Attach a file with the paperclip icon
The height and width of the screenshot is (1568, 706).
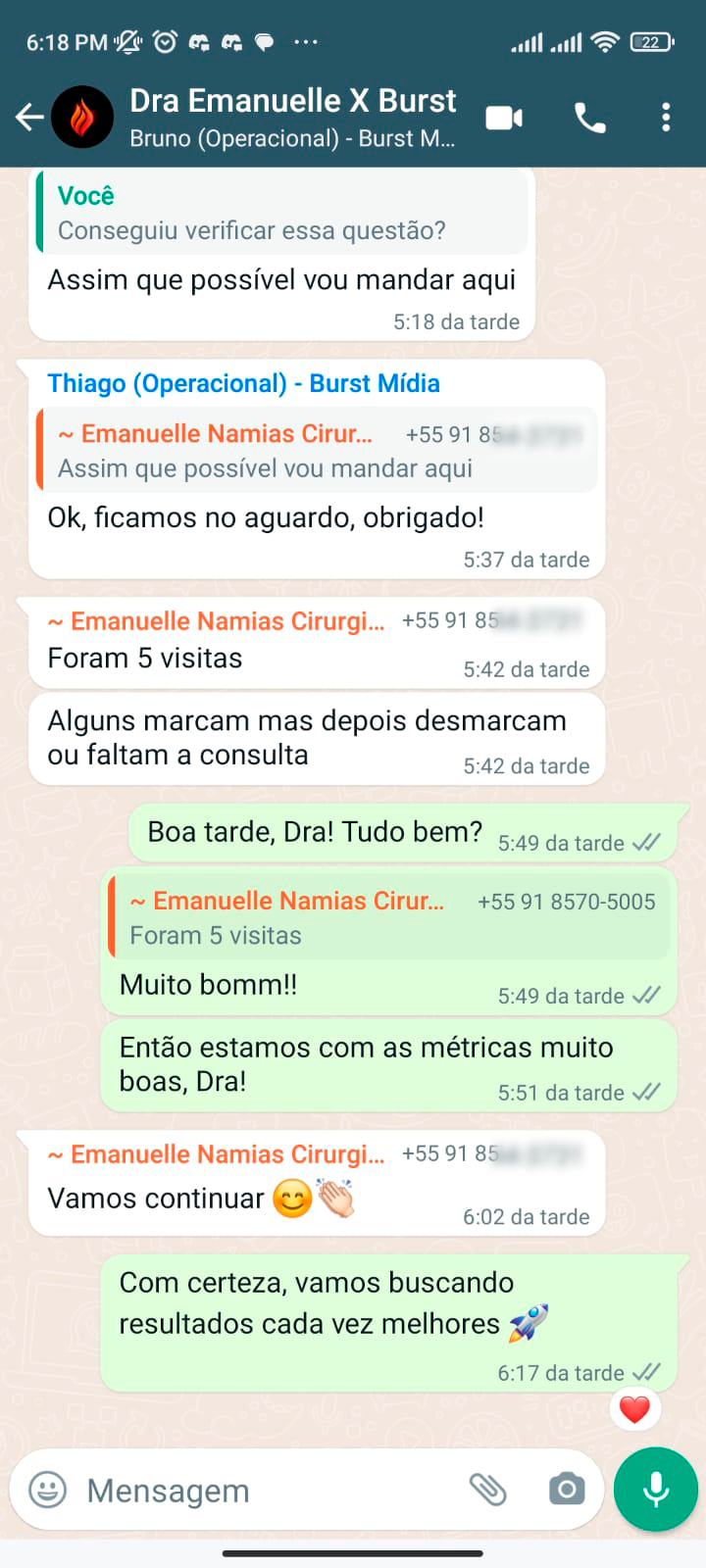tap(487, 1490)
